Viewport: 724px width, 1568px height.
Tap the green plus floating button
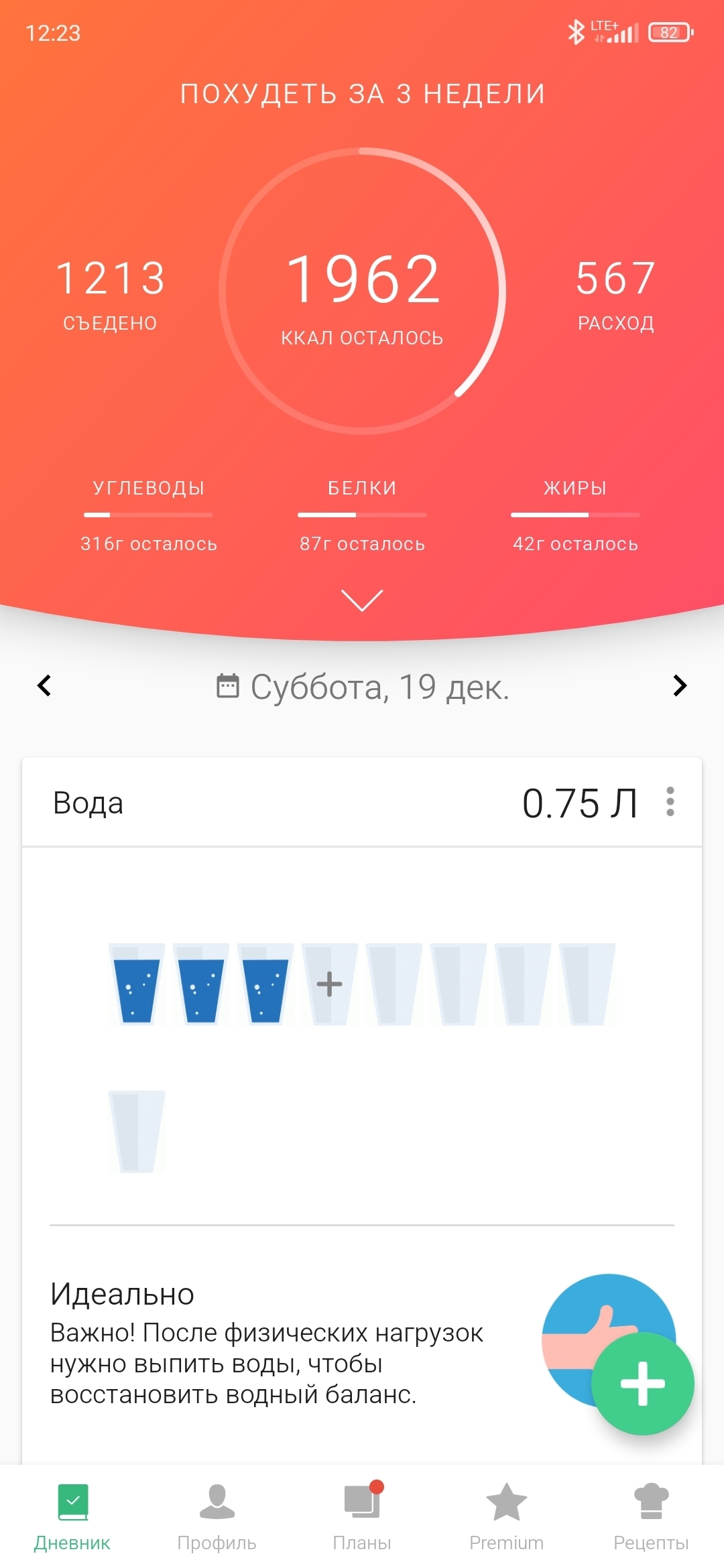pyautogui.click(x=642, y=1383)
